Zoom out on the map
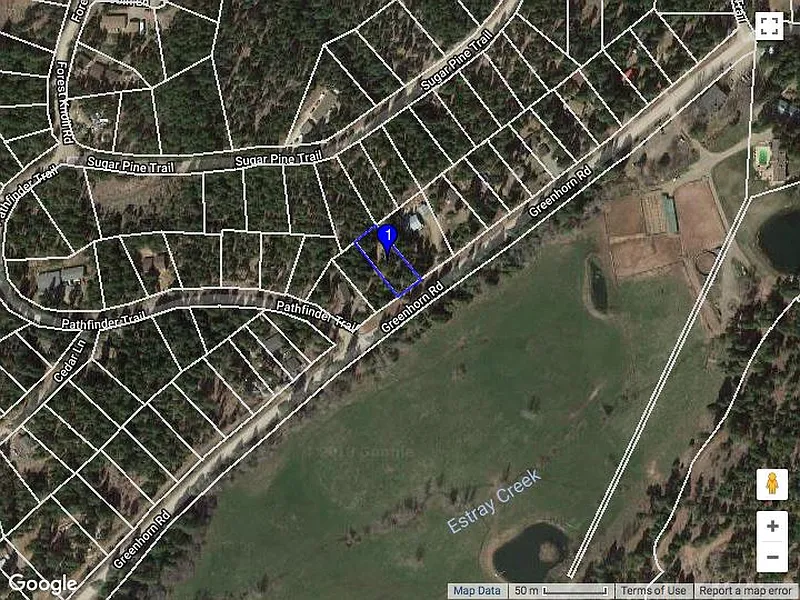 coord(772,557)
